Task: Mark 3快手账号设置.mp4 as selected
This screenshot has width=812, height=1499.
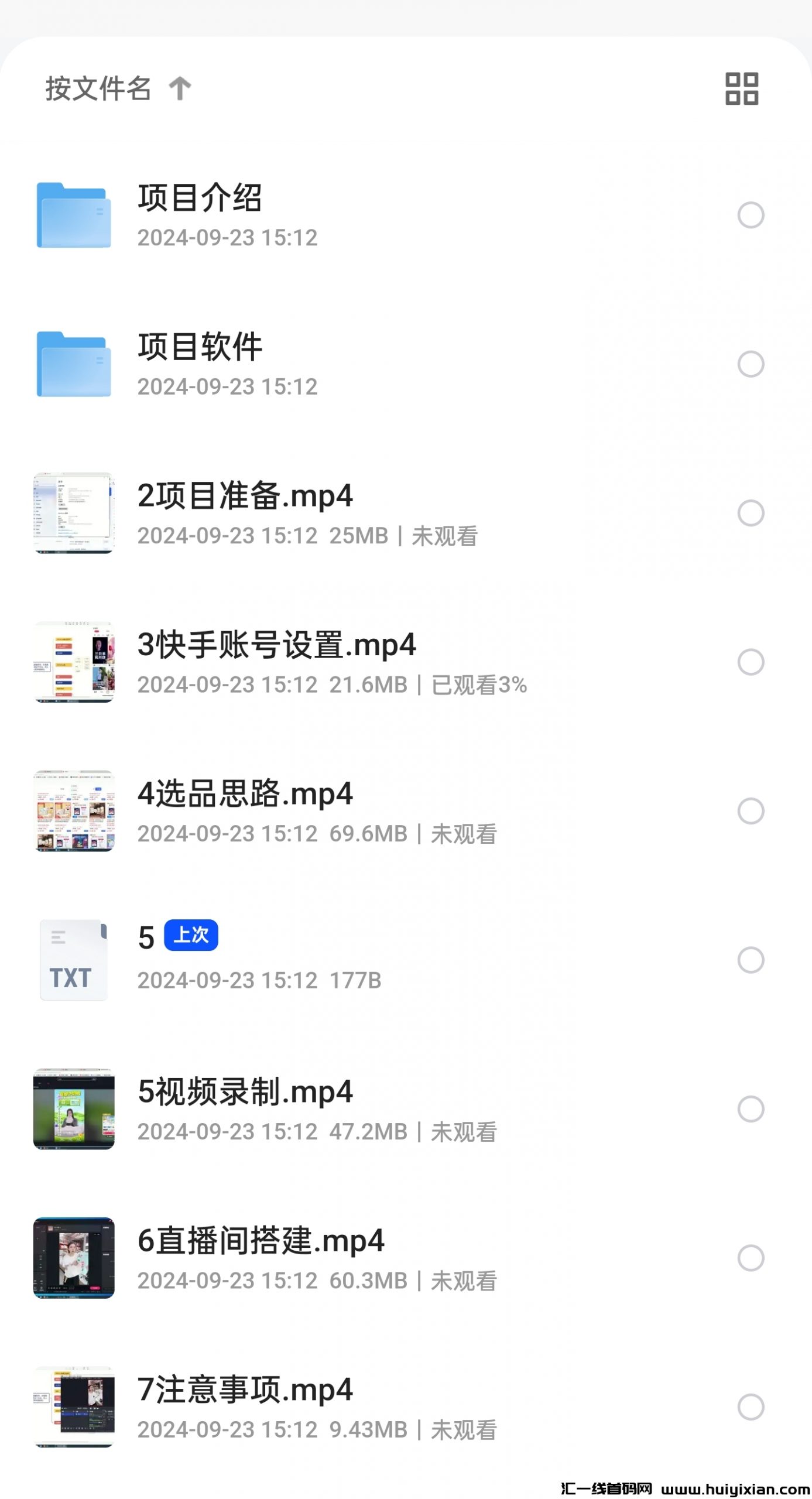Action: [x=751, y=662]
